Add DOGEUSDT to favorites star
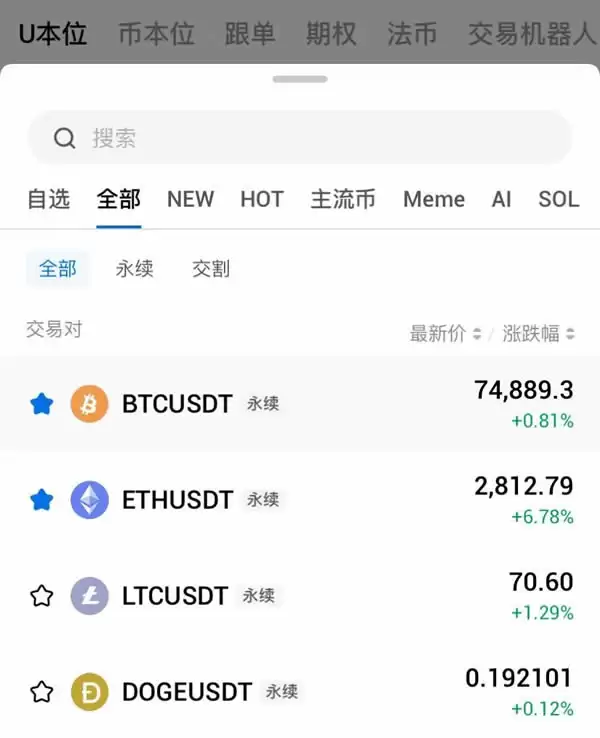 [41, 692]
